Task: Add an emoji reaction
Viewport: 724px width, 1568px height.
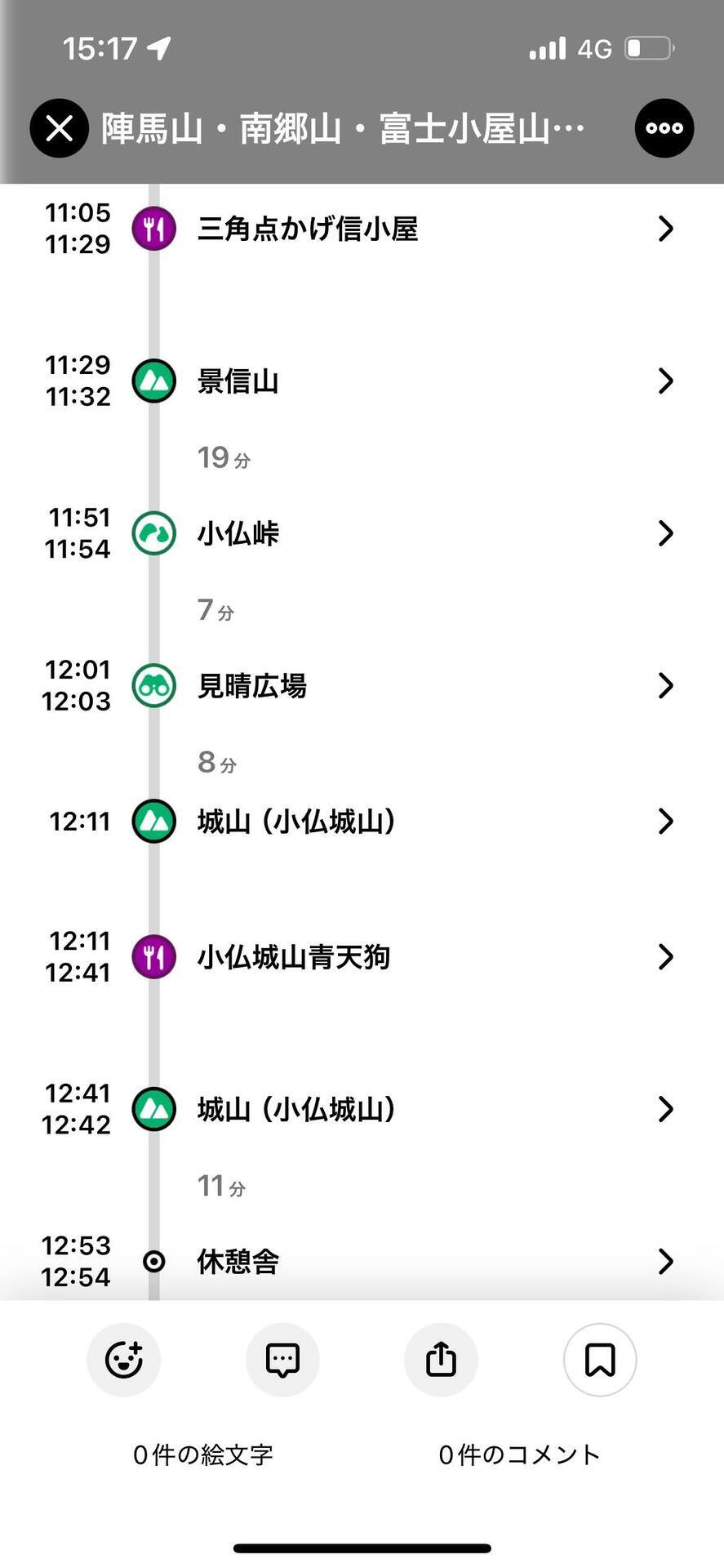Action: [x=124, y=1360]
